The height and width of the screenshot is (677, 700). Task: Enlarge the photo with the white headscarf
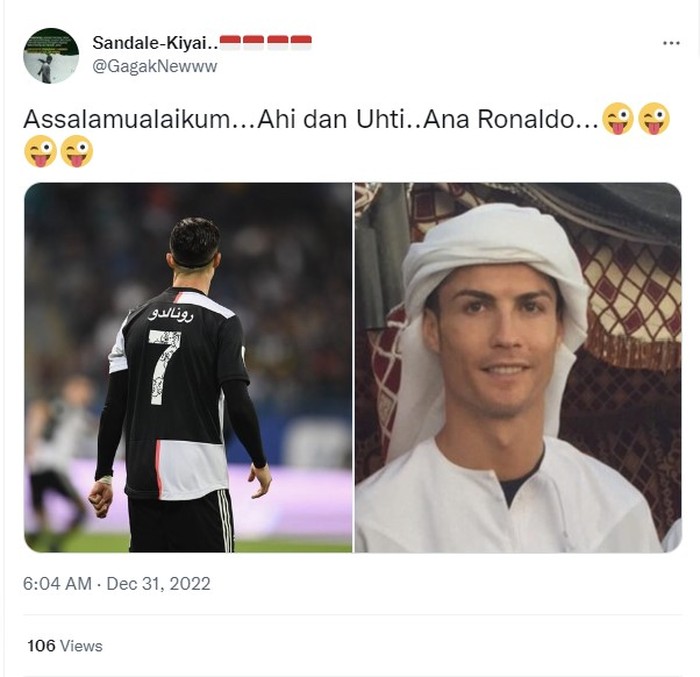point(517,367)
